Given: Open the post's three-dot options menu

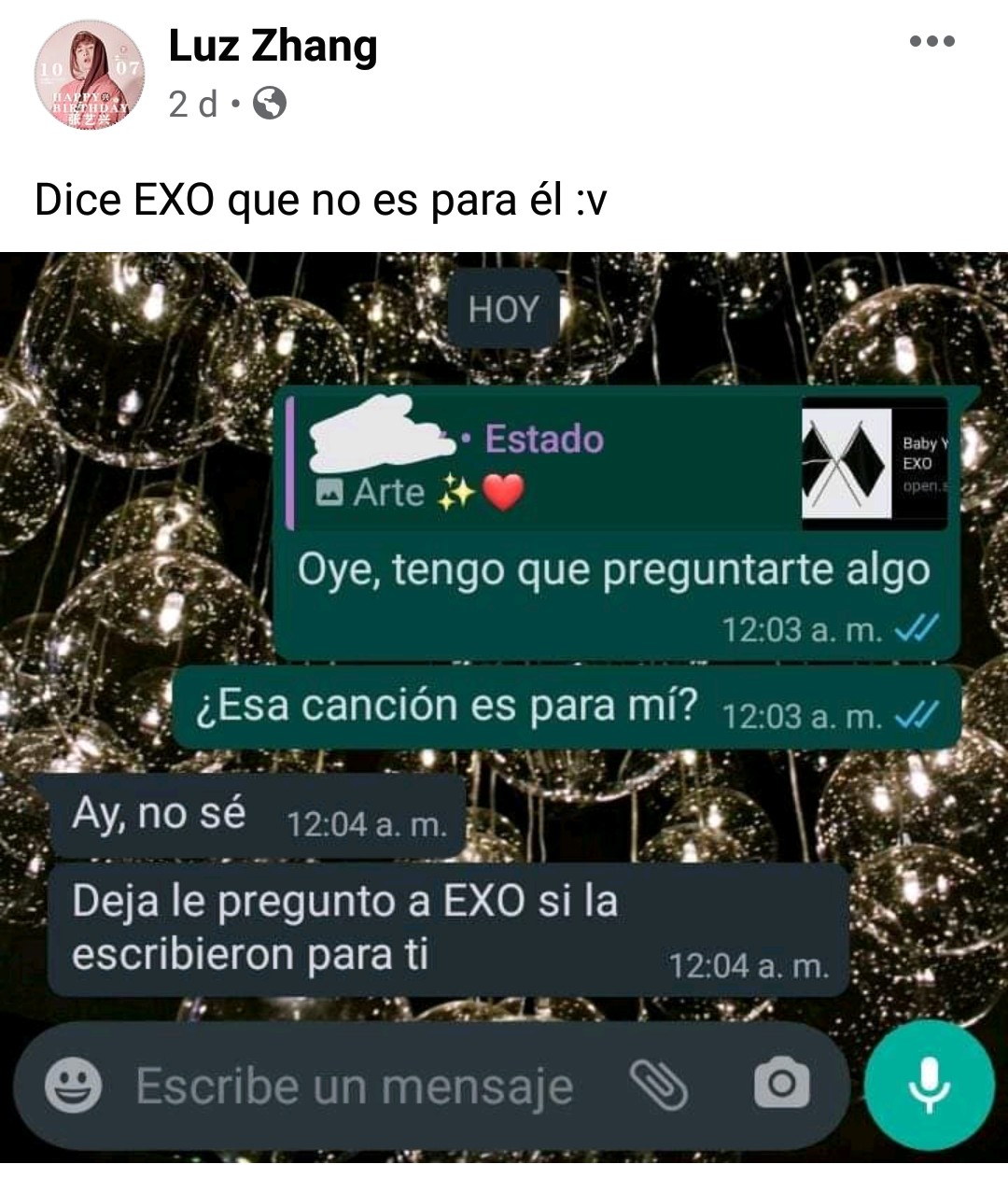Looking at the screenshot, I should click(931, 41).
